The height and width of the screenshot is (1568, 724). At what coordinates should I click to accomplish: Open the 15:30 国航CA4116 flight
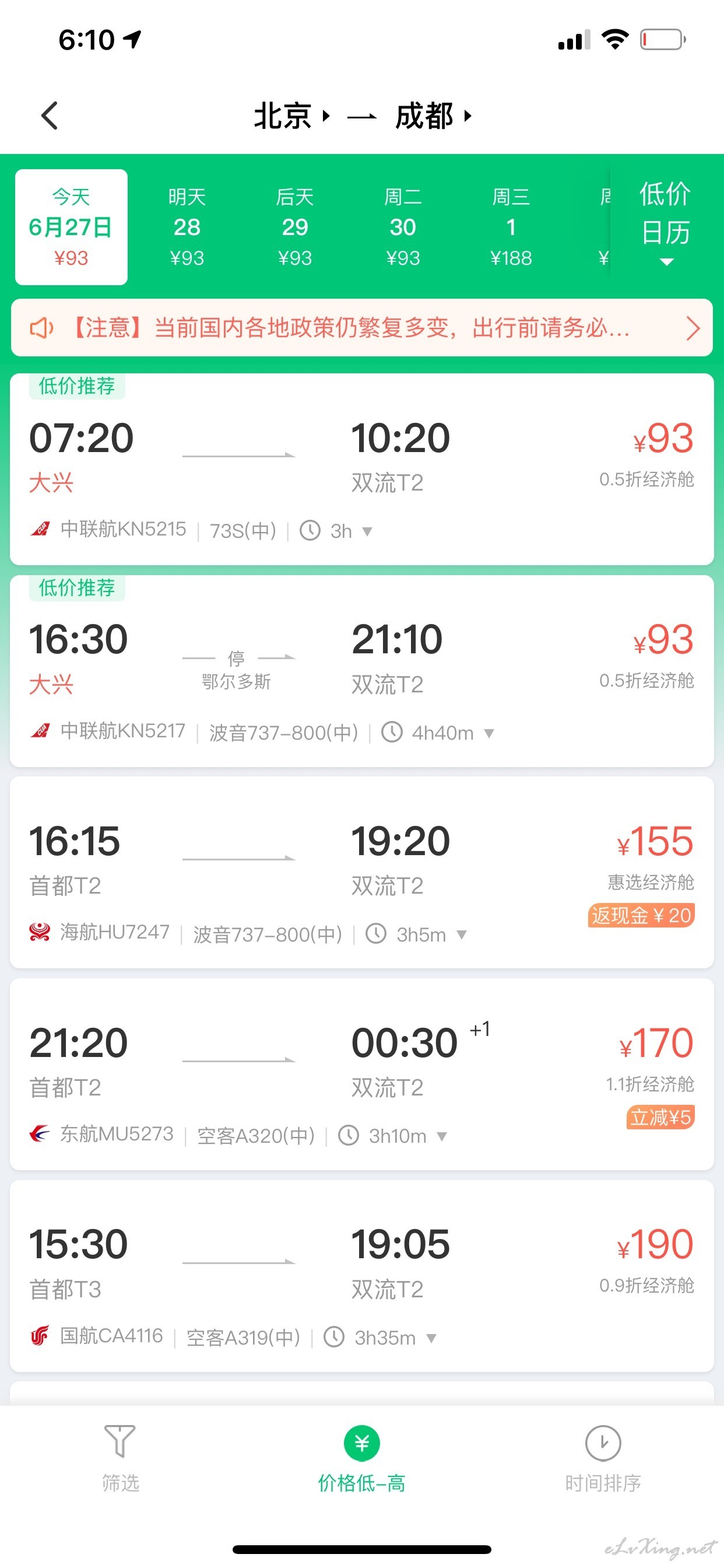click(x=362, y=1276)
